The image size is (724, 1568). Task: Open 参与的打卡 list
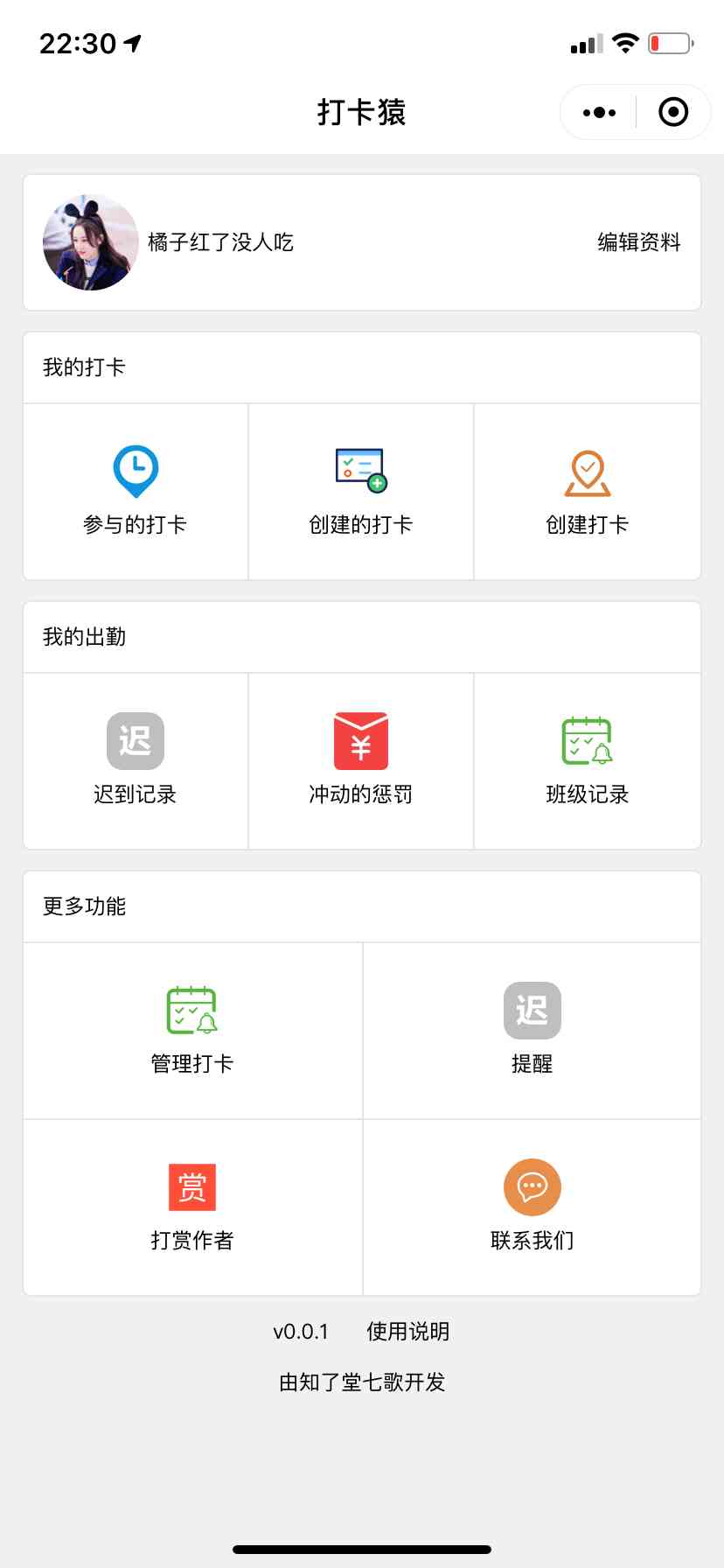(x=136, y=491)
